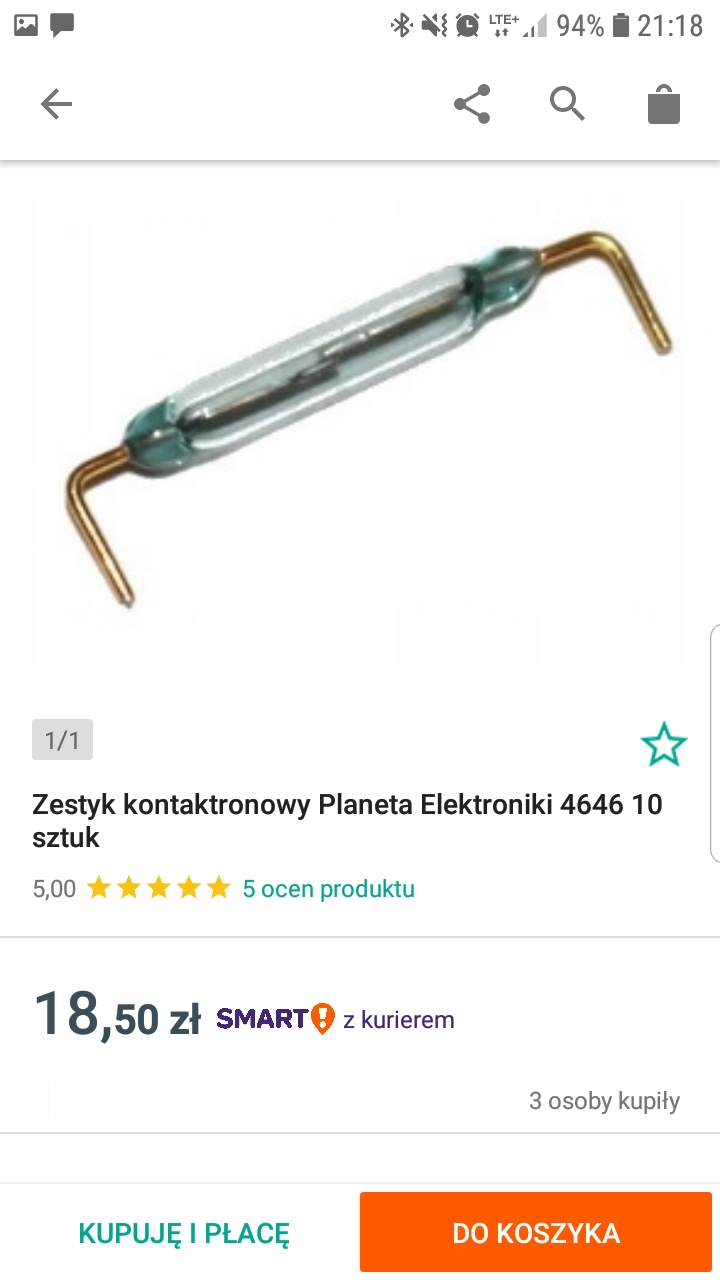Tap KUPUJĘ I PŁACĘ to buy now
Viewport: 720px width, 1280px height.
[184, 1233]
